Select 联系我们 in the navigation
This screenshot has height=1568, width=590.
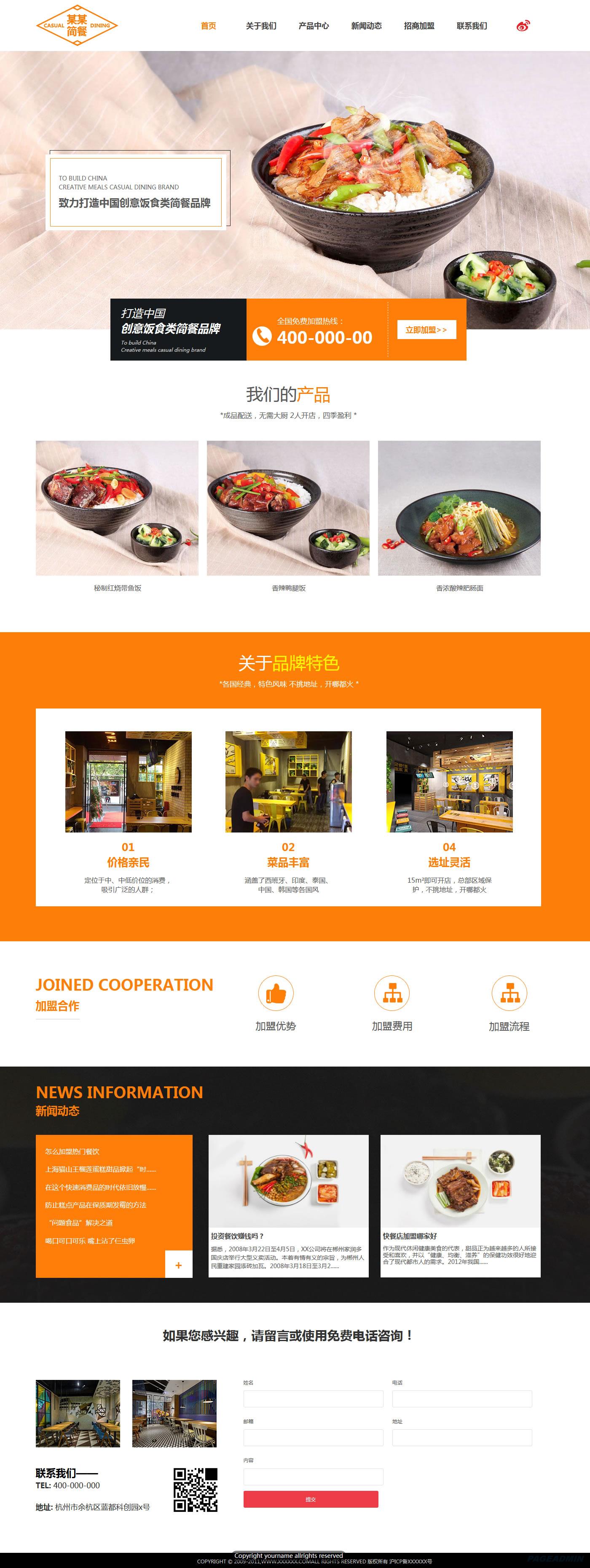pyautogui.click(x=472, y=26)
